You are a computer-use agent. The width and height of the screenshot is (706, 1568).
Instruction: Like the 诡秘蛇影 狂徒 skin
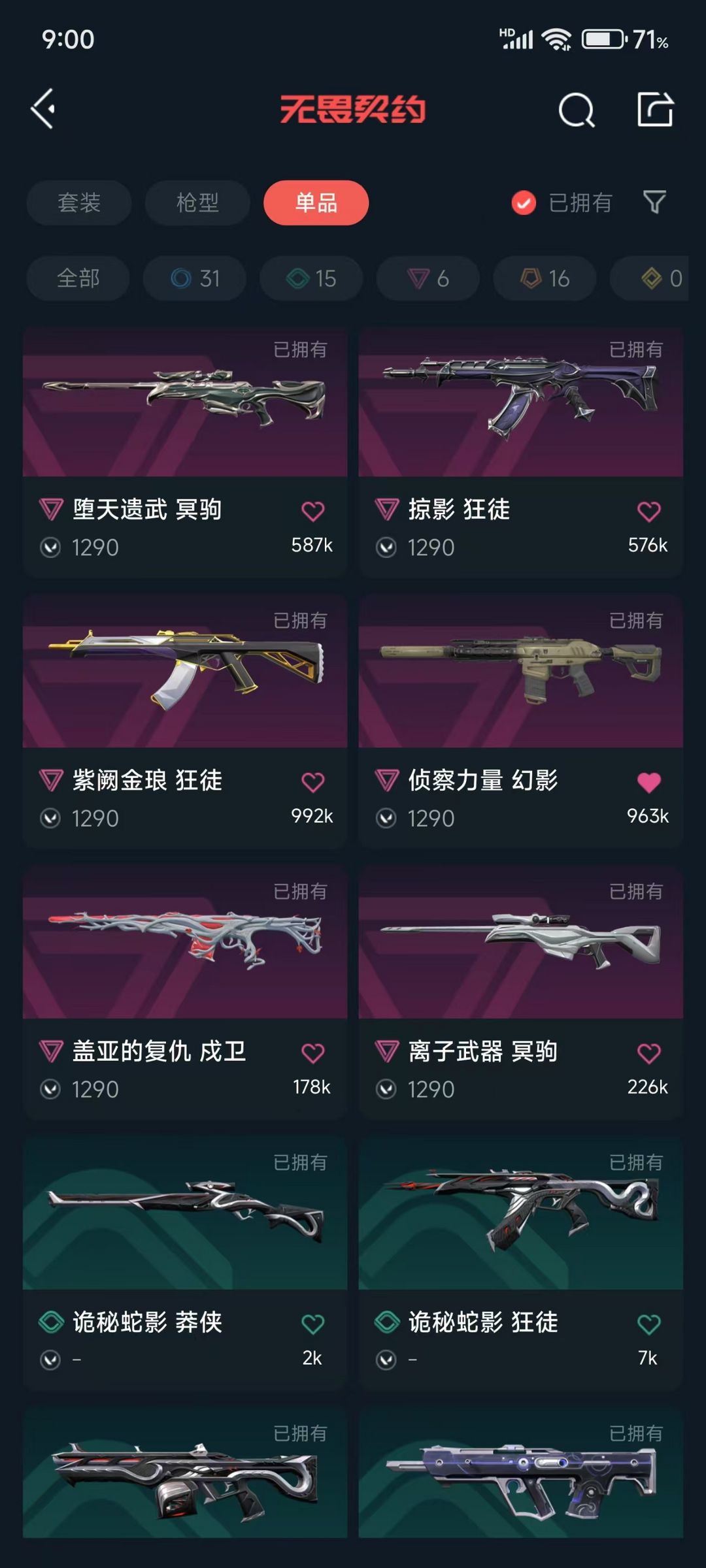648,1324
